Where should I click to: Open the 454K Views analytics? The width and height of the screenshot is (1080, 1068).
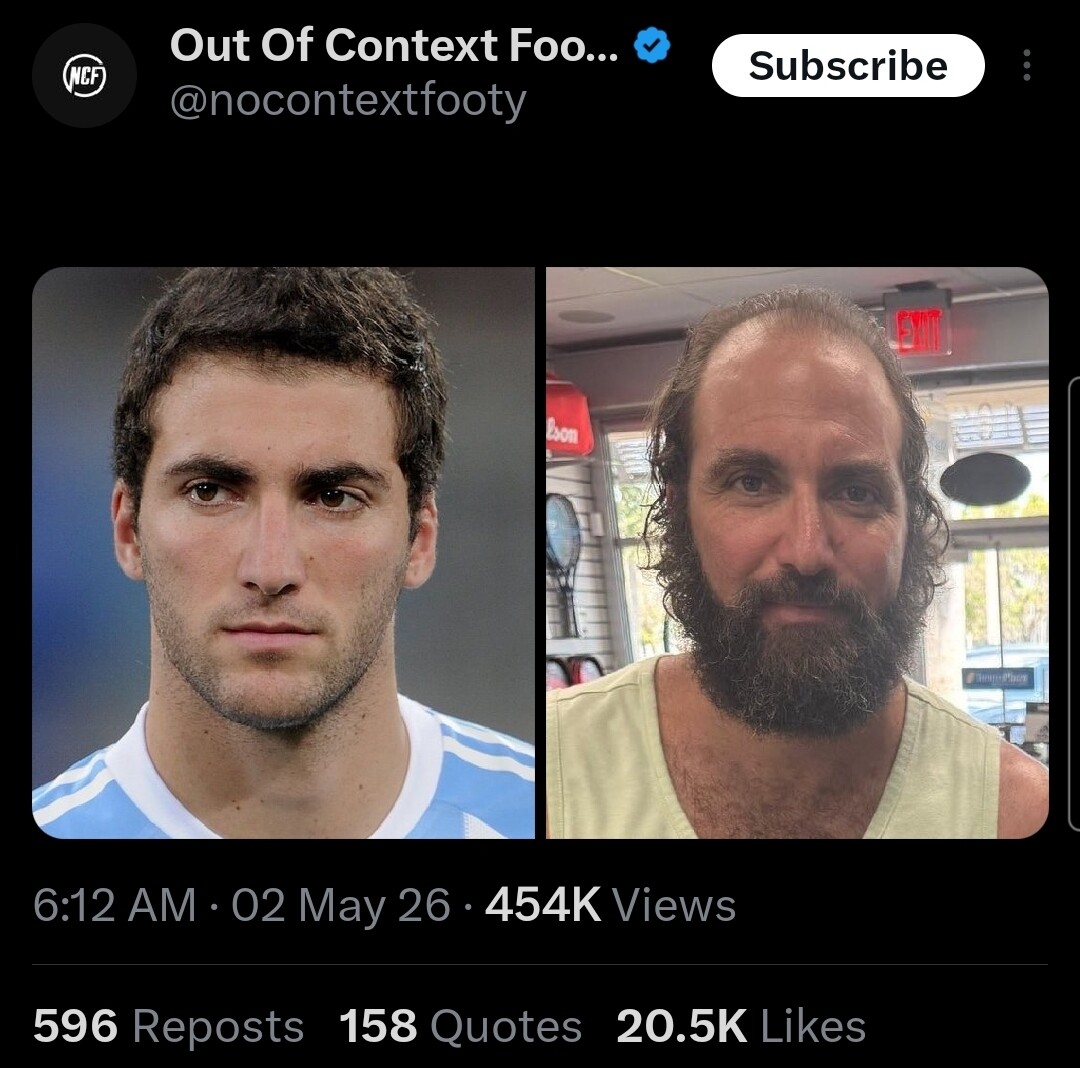coord(611,905)
